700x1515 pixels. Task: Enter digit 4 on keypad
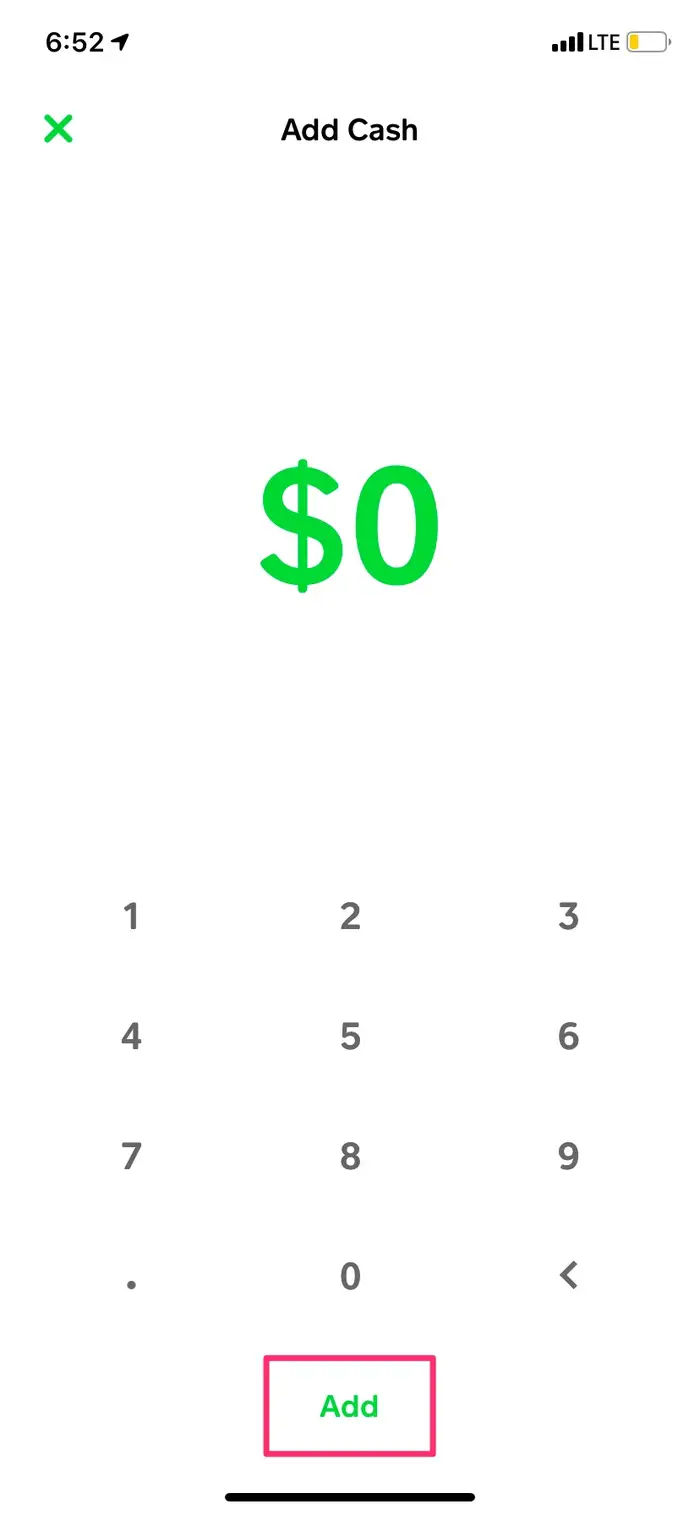131,1036
